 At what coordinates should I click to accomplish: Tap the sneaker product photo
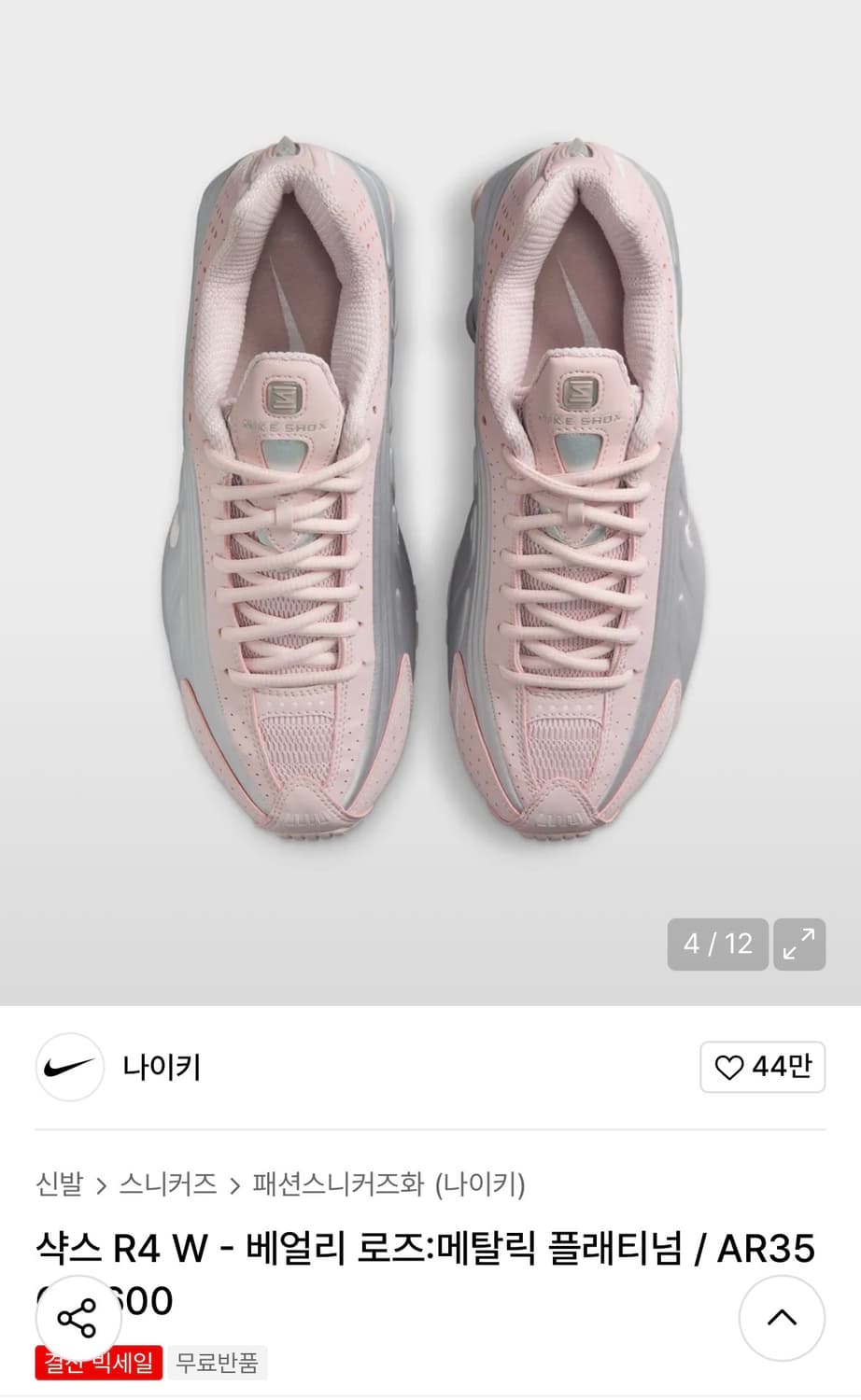(430, 504)
